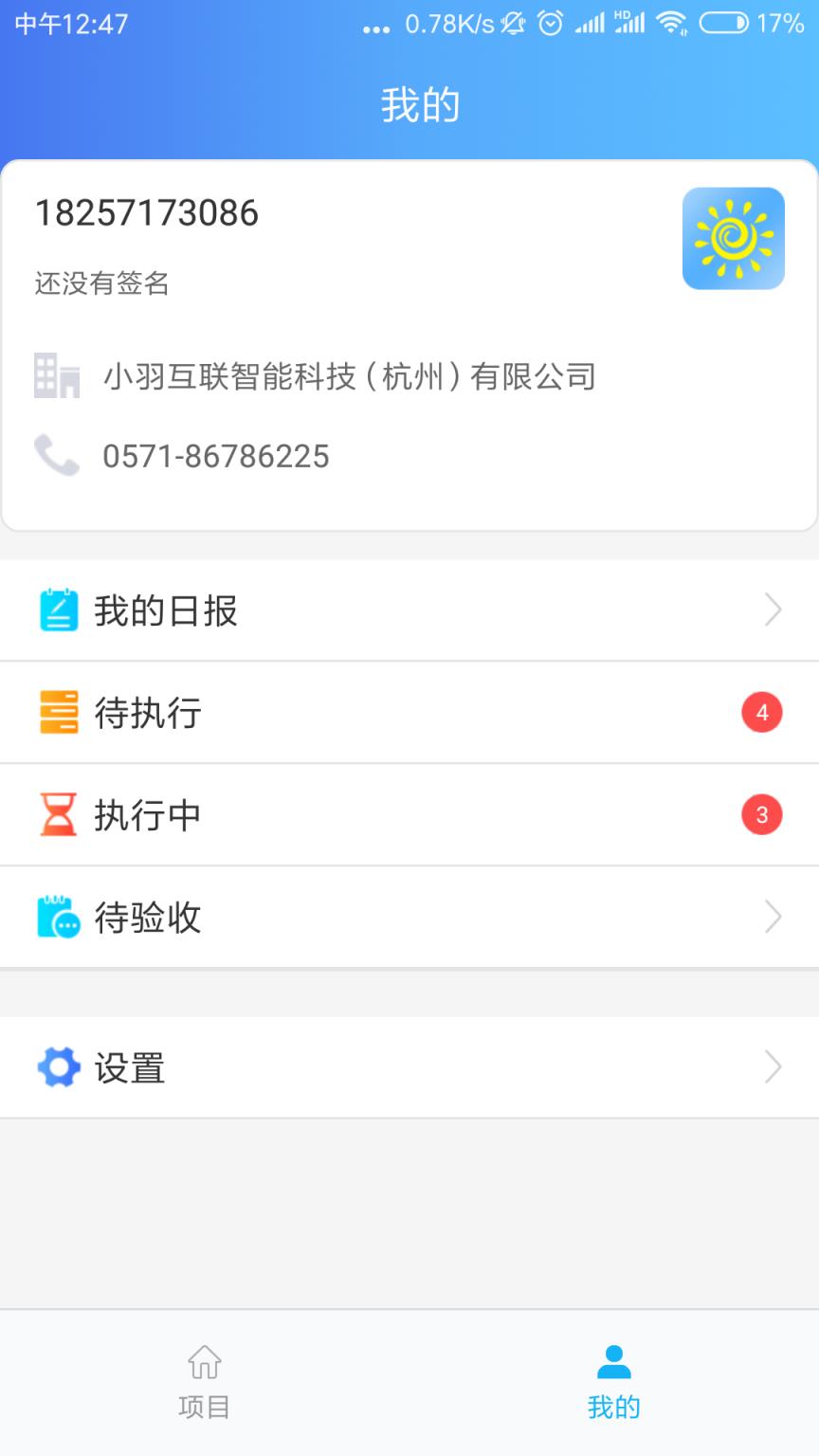
Task: Open settings via the blue gear icon
Action: pyautogui.click(x=59, y=1067)
